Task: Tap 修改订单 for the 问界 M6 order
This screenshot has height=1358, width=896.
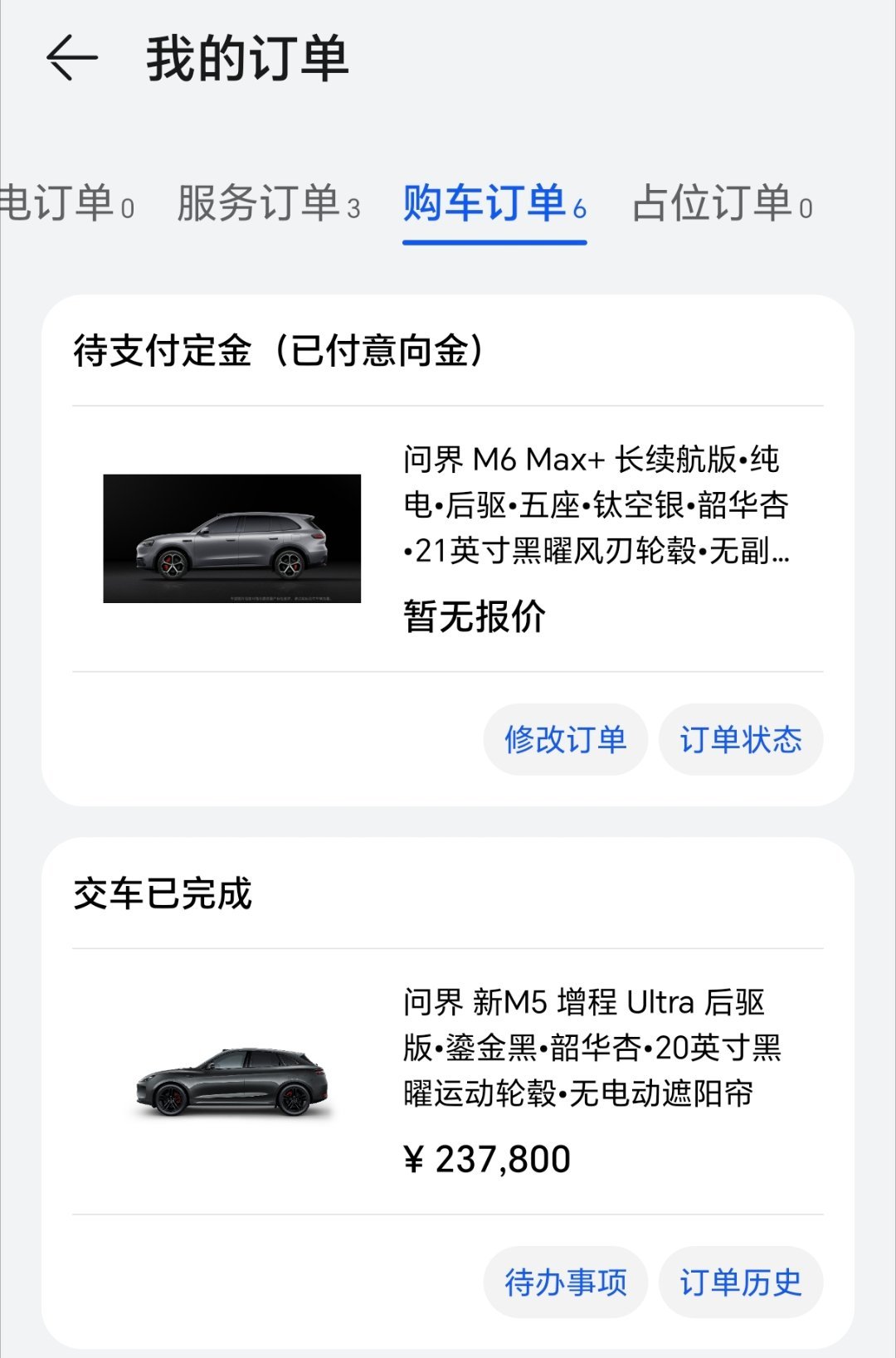Action: (x=565, y=739)
